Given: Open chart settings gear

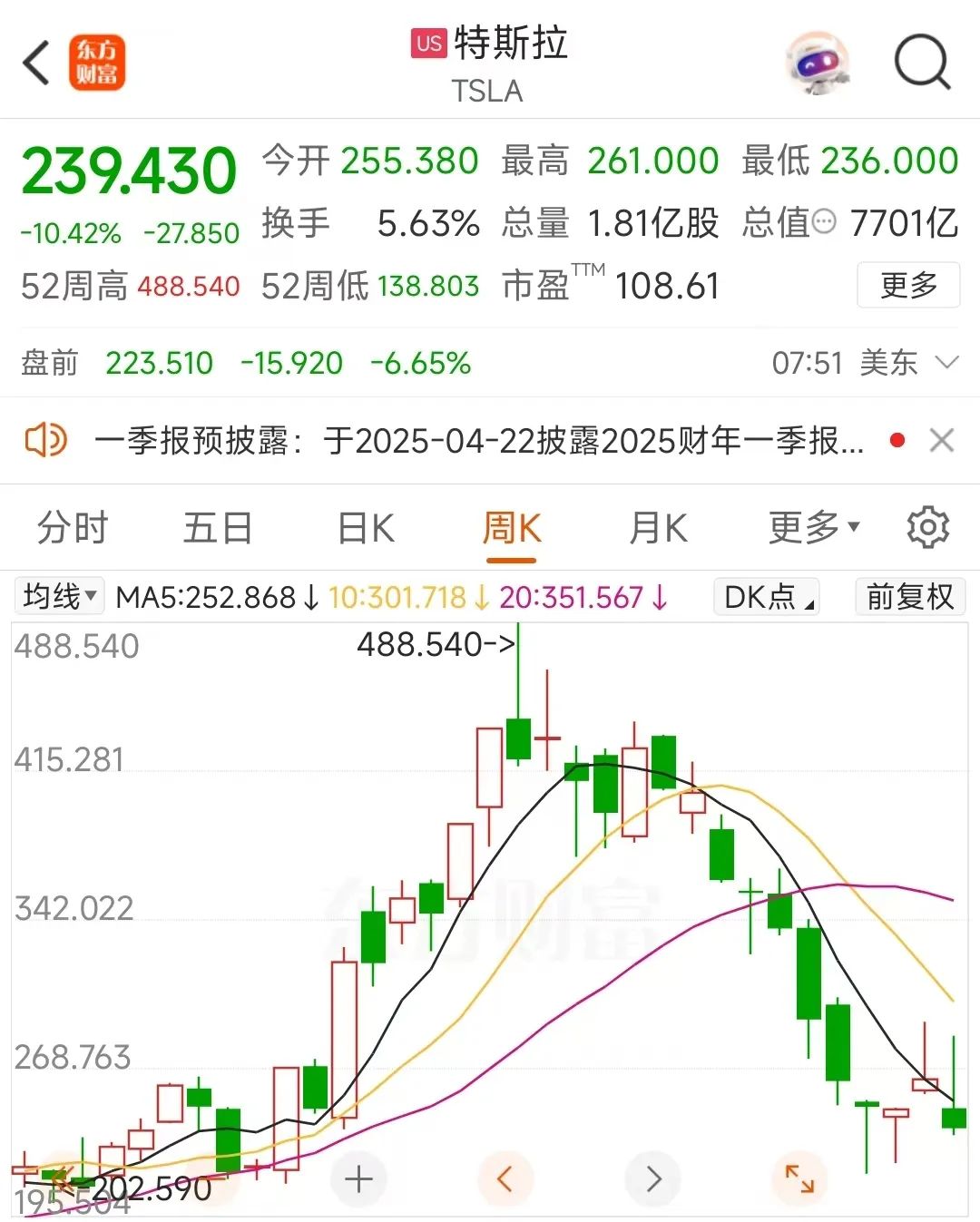Looking at the screenshot, I should (x=927, y=528).
